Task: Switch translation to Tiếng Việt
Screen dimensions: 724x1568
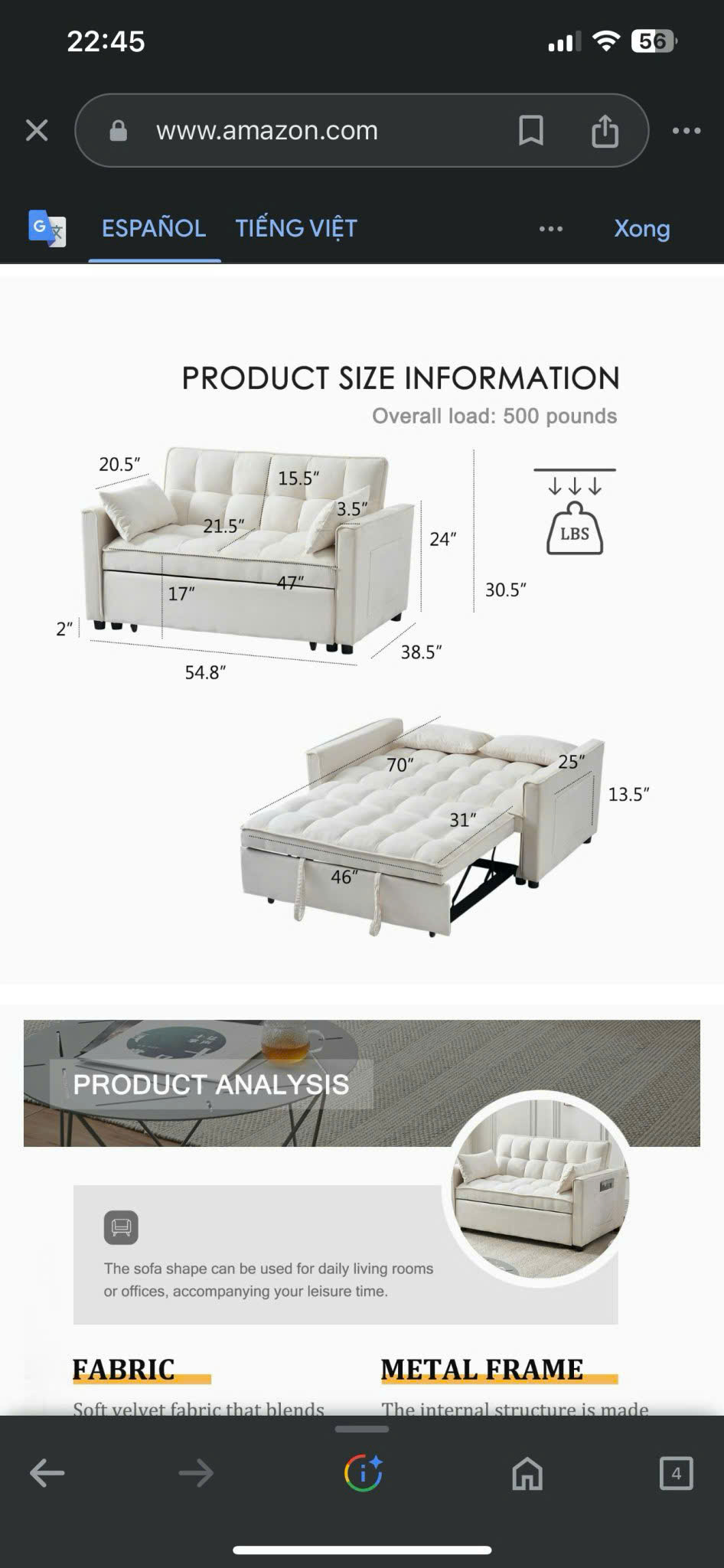Action: (296, 228)
